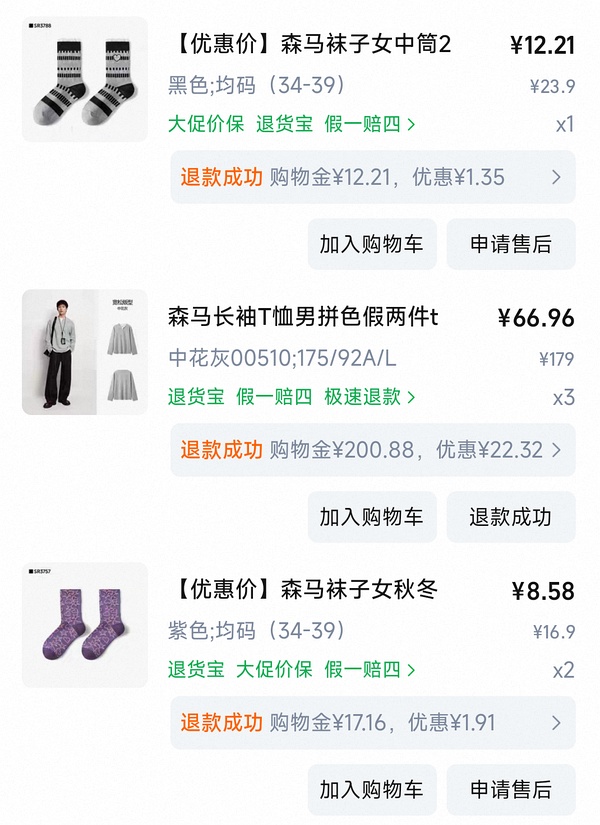This screenshot has height=825, width=600.
Task: Add the long-sleeve T-shirt to the cart
Action: coord(372,517)
